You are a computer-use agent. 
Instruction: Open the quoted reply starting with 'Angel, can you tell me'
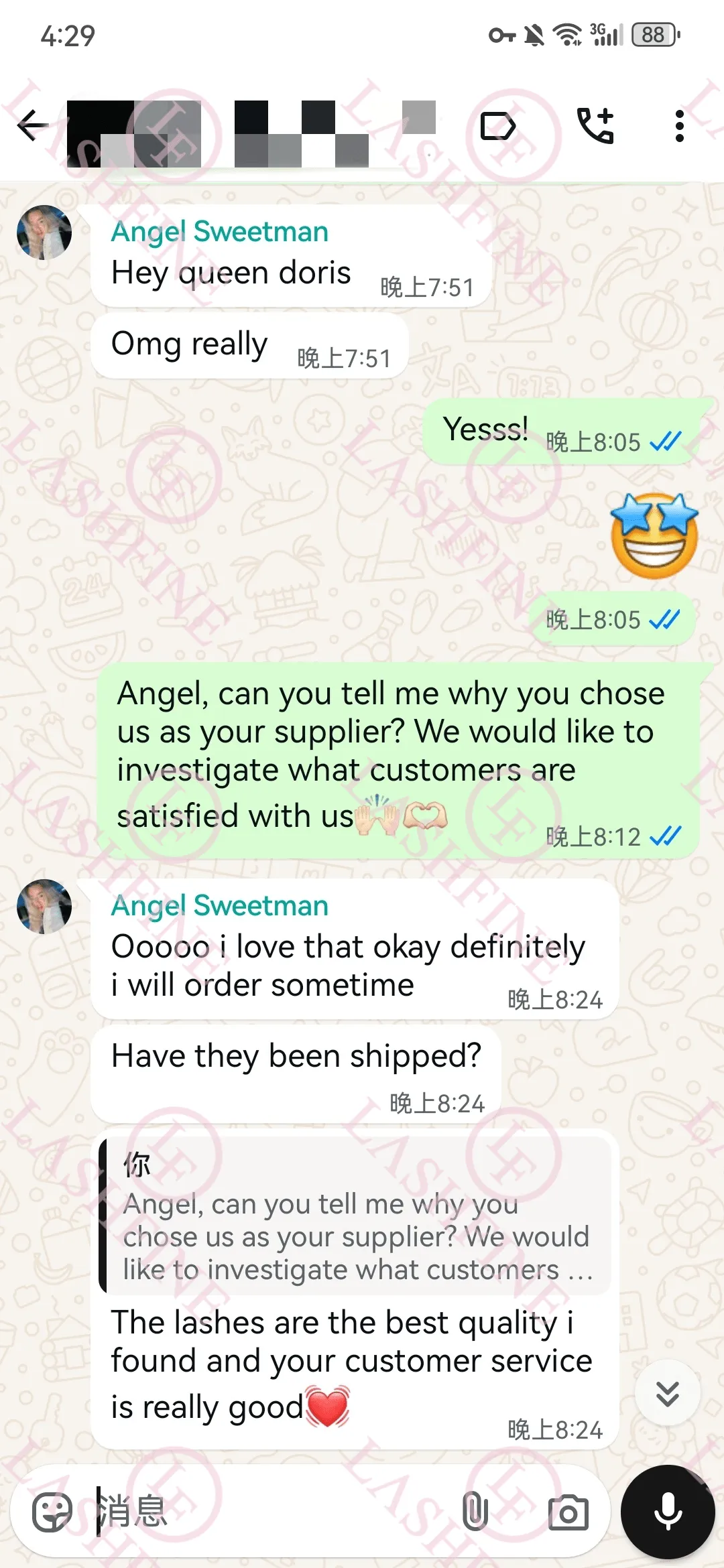point(355,1214)
